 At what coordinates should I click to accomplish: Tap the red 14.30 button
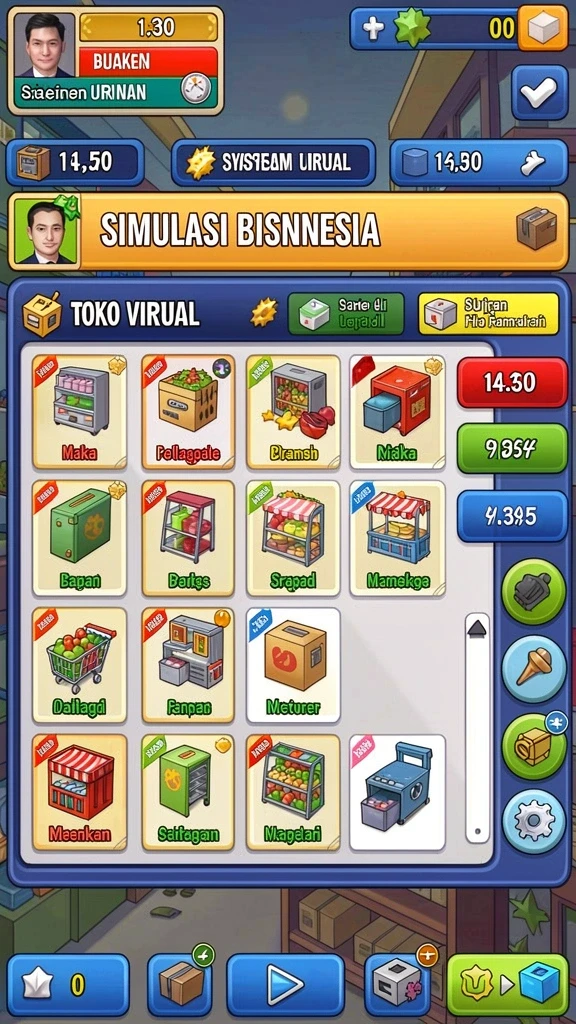(x=512, y=382)
